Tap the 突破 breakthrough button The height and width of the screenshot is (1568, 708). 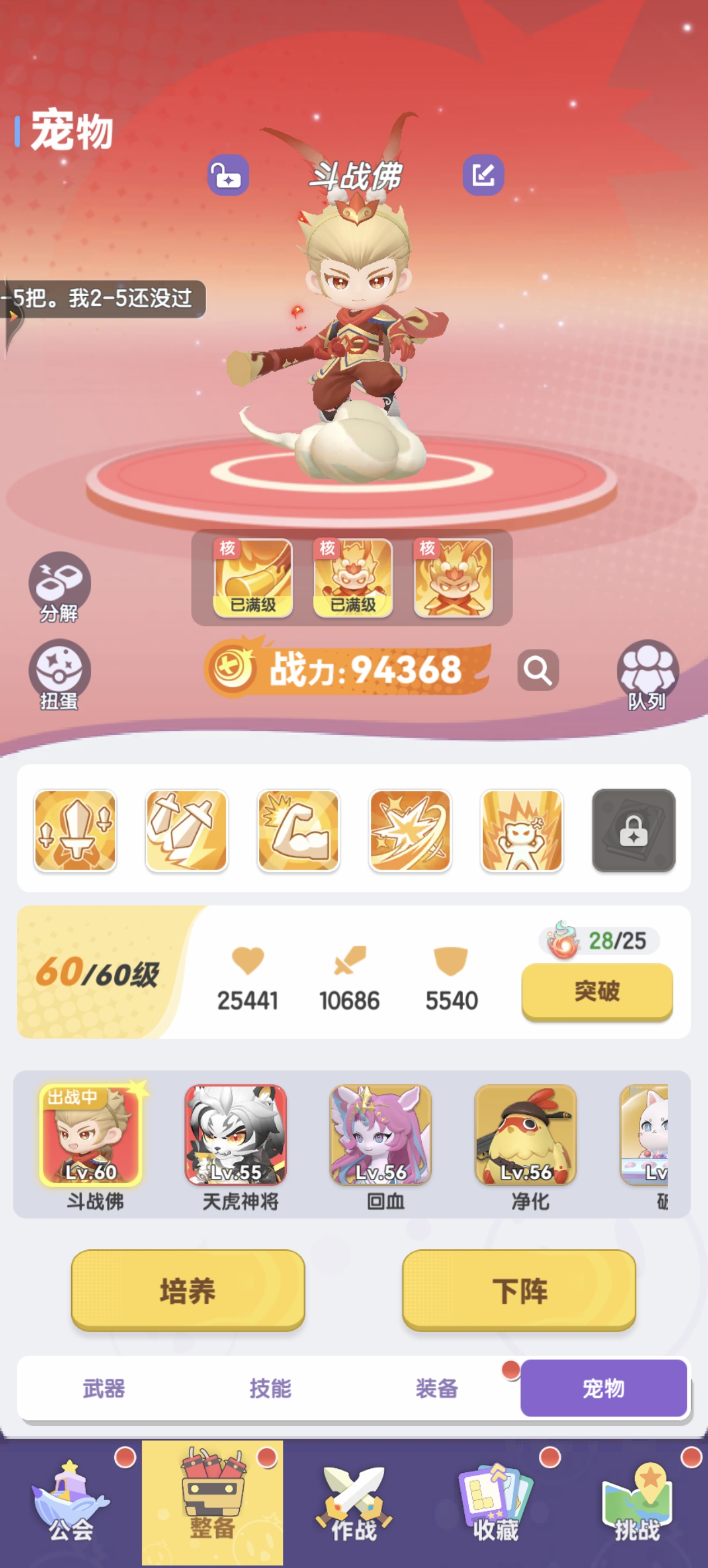[x=597, y=990]
